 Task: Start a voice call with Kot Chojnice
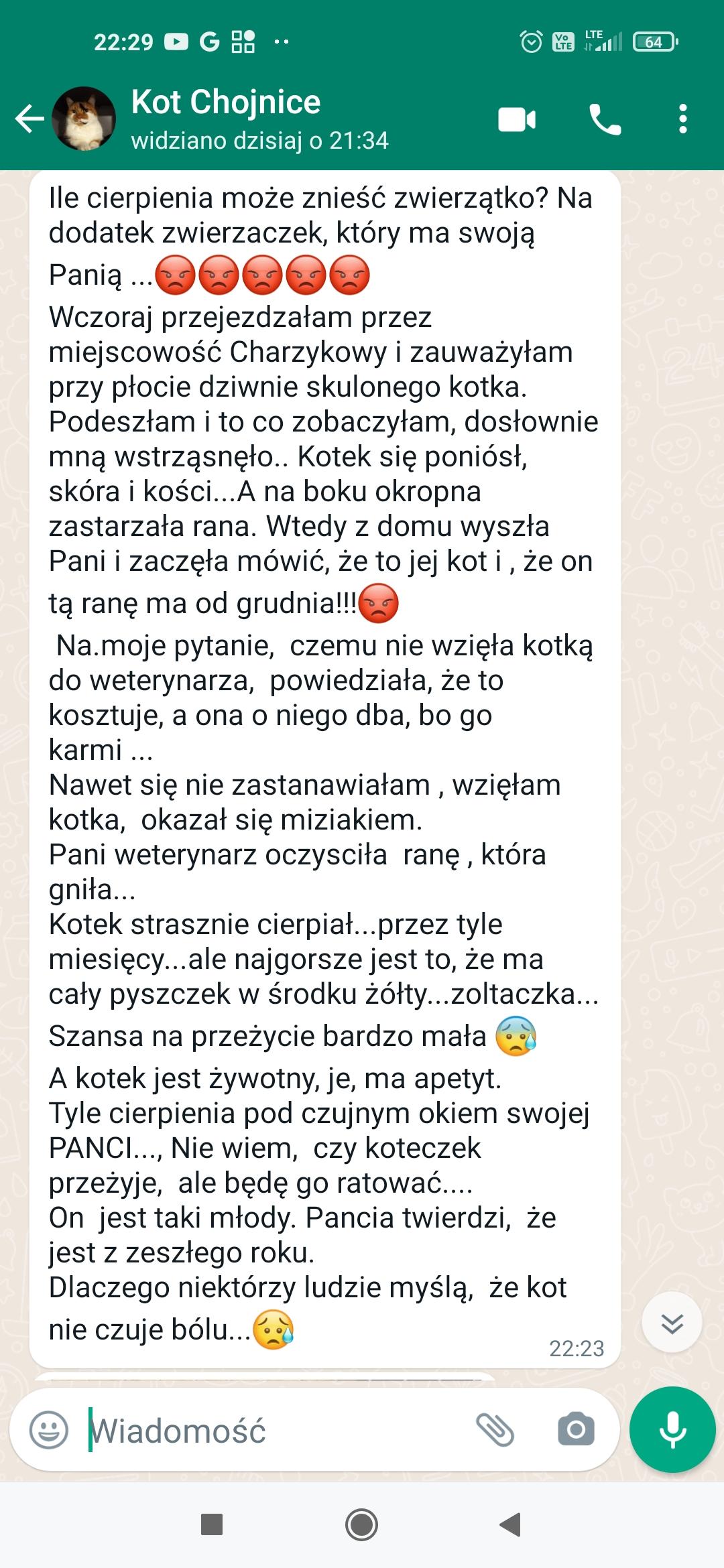[x=605, y=120]
